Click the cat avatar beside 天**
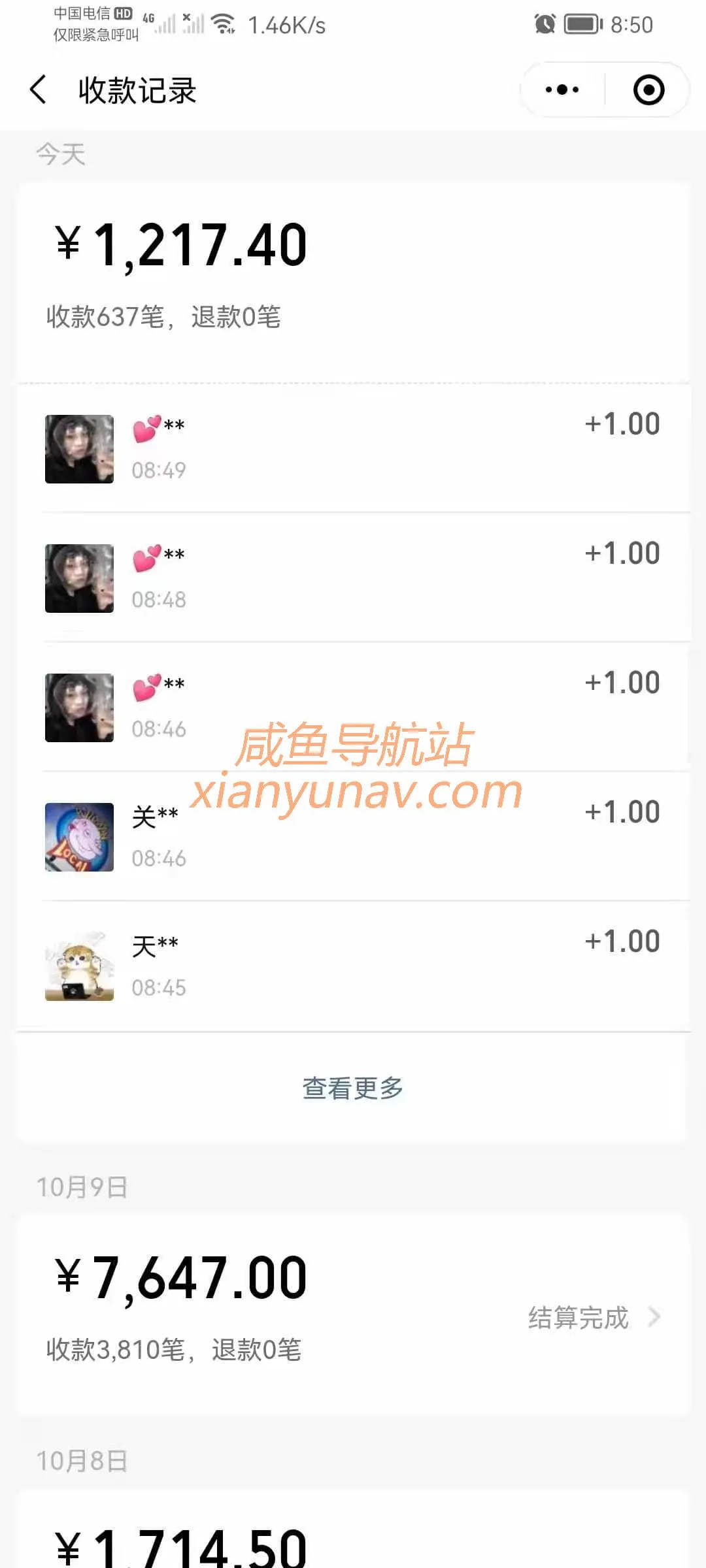 pyautogui.click(x=79, y=965)
